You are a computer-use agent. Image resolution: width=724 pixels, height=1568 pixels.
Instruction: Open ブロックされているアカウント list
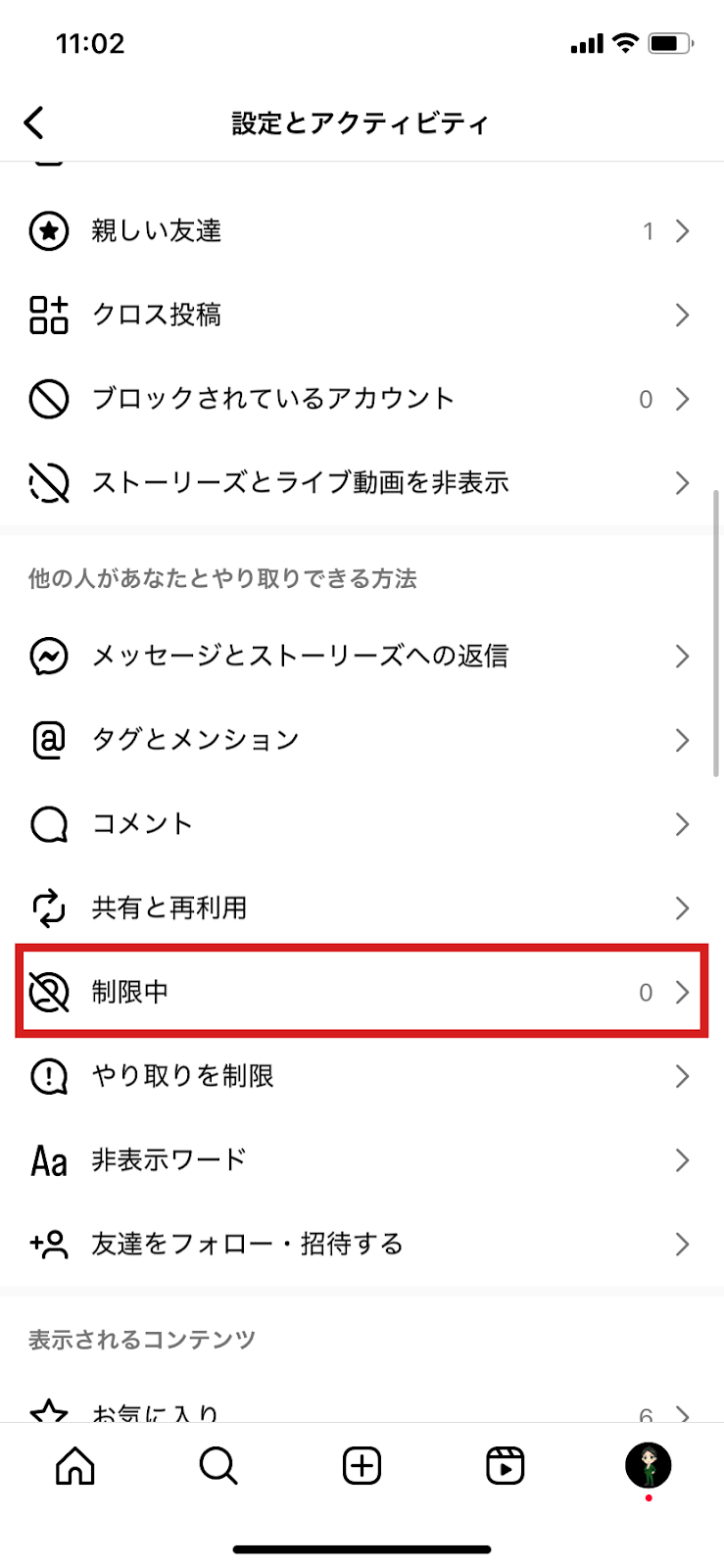(362, 399)
